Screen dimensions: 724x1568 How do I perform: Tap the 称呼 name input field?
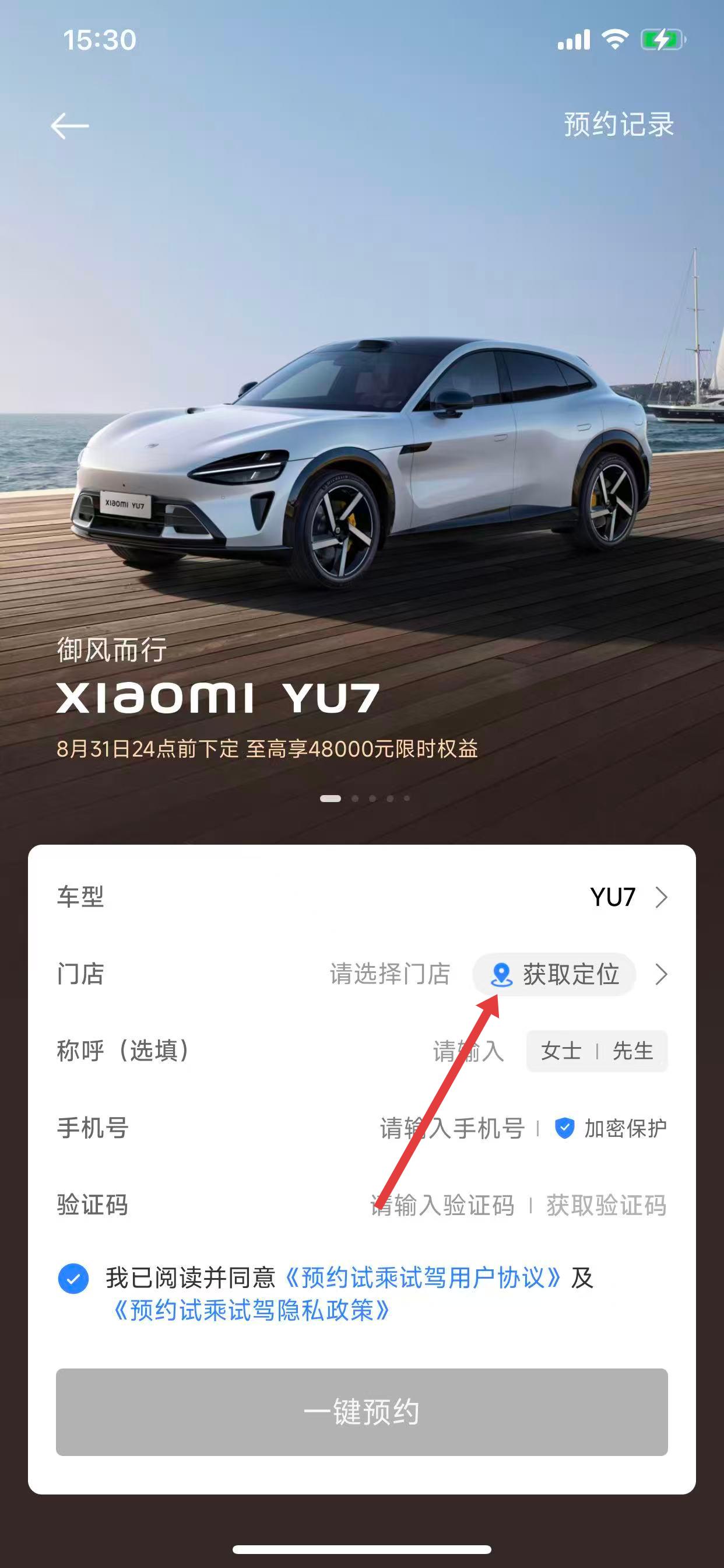pos(468,1051)
